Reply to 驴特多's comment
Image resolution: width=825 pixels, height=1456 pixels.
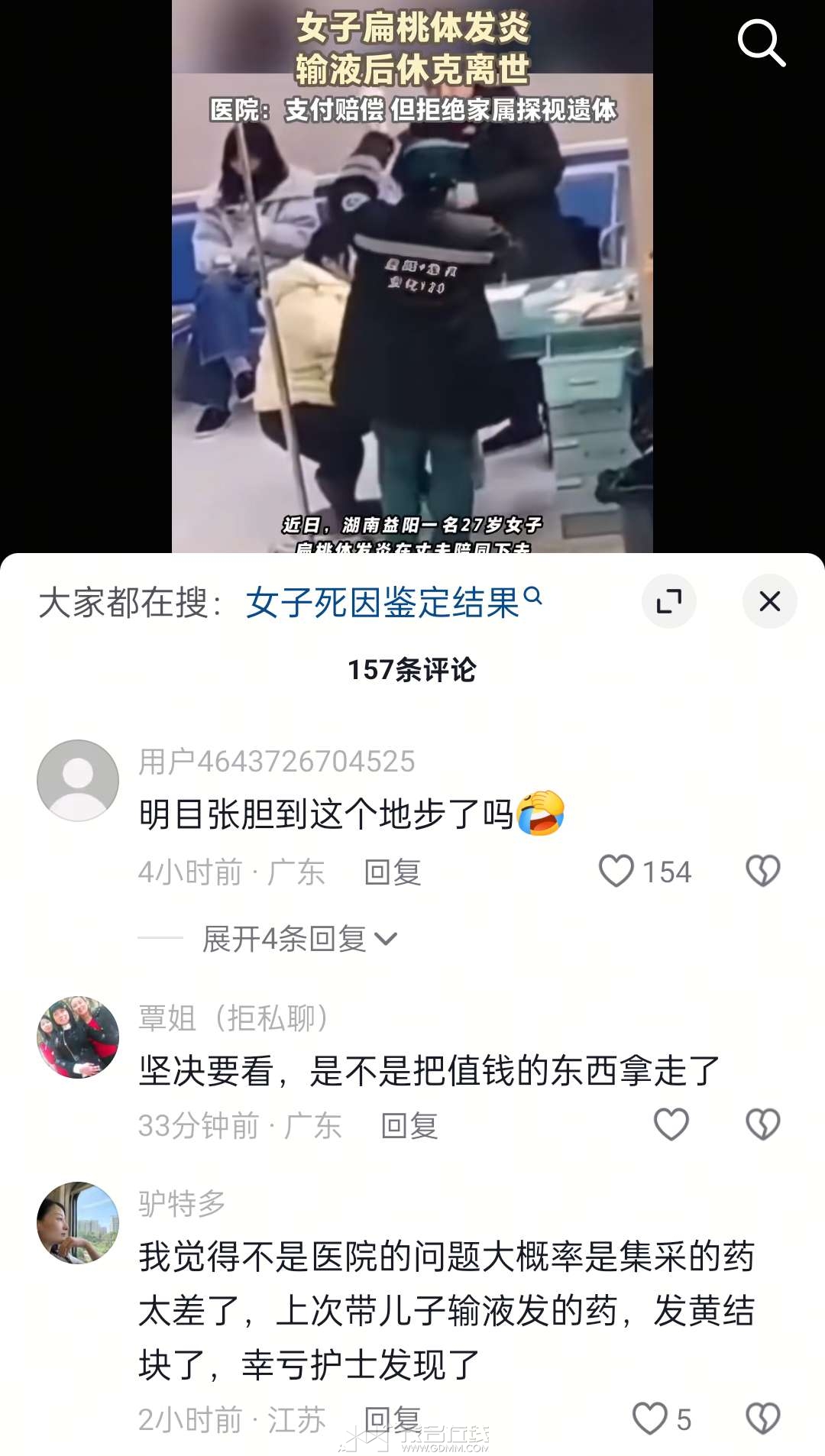click(393, 1420)
